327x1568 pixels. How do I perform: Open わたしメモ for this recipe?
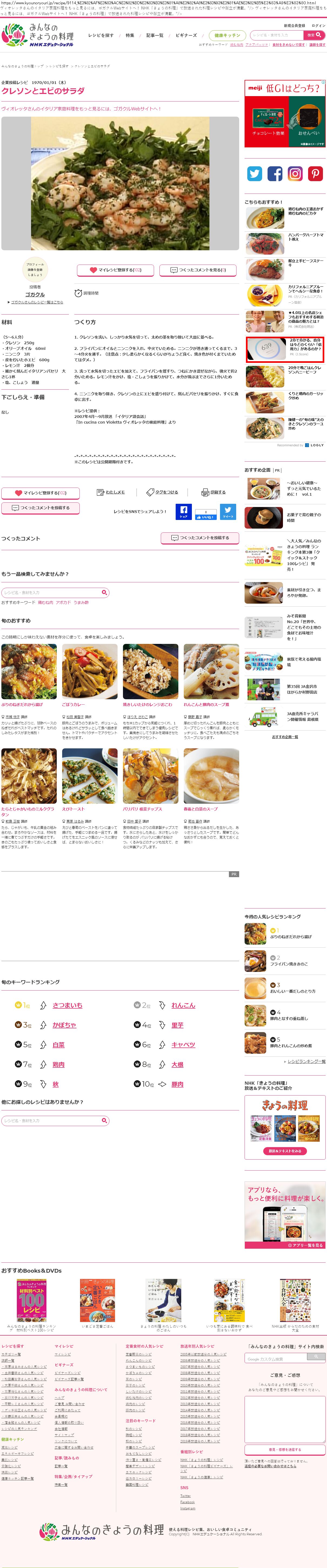pos(111,492)
